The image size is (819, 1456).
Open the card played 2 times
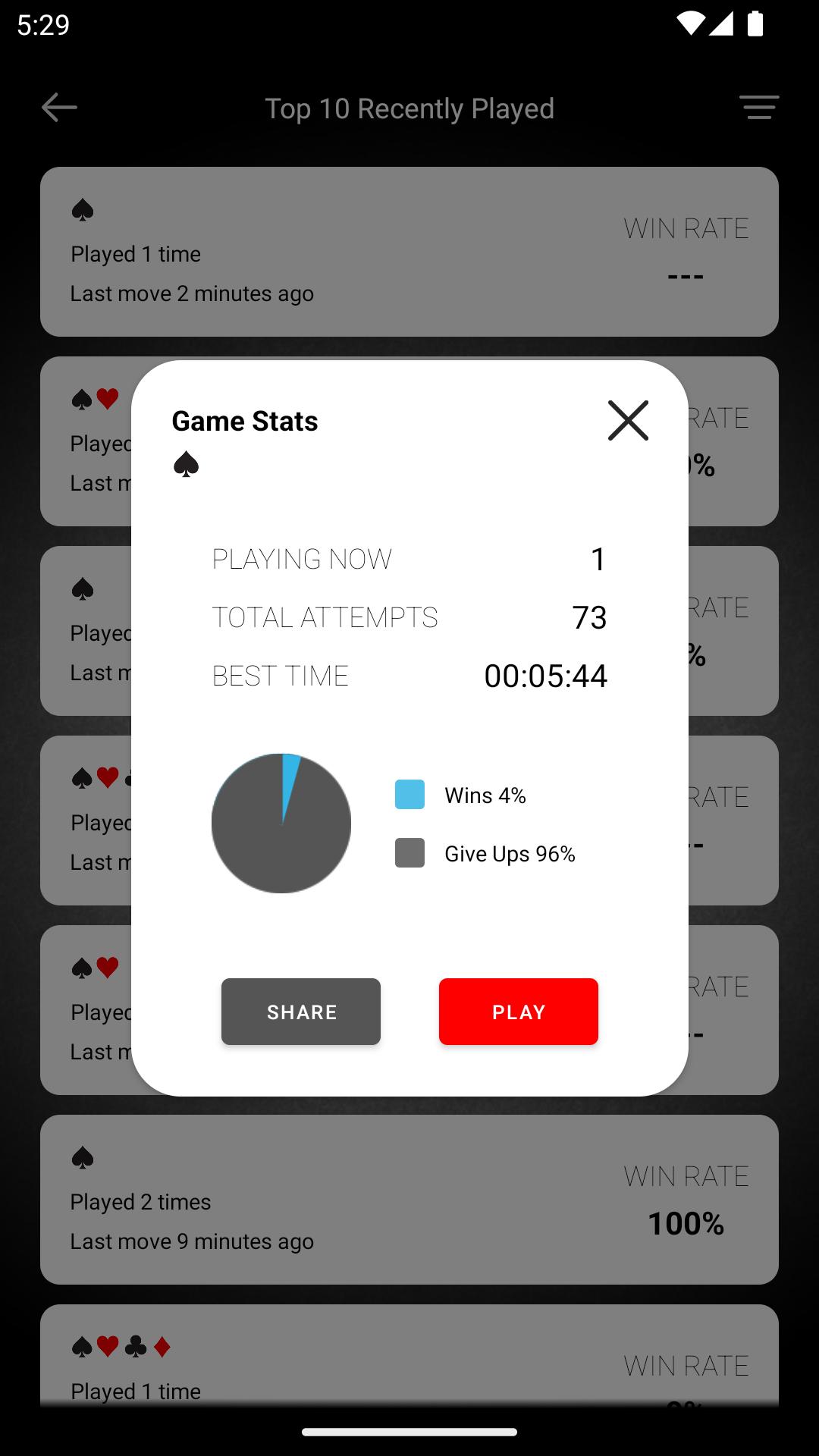coord(409,1200)
